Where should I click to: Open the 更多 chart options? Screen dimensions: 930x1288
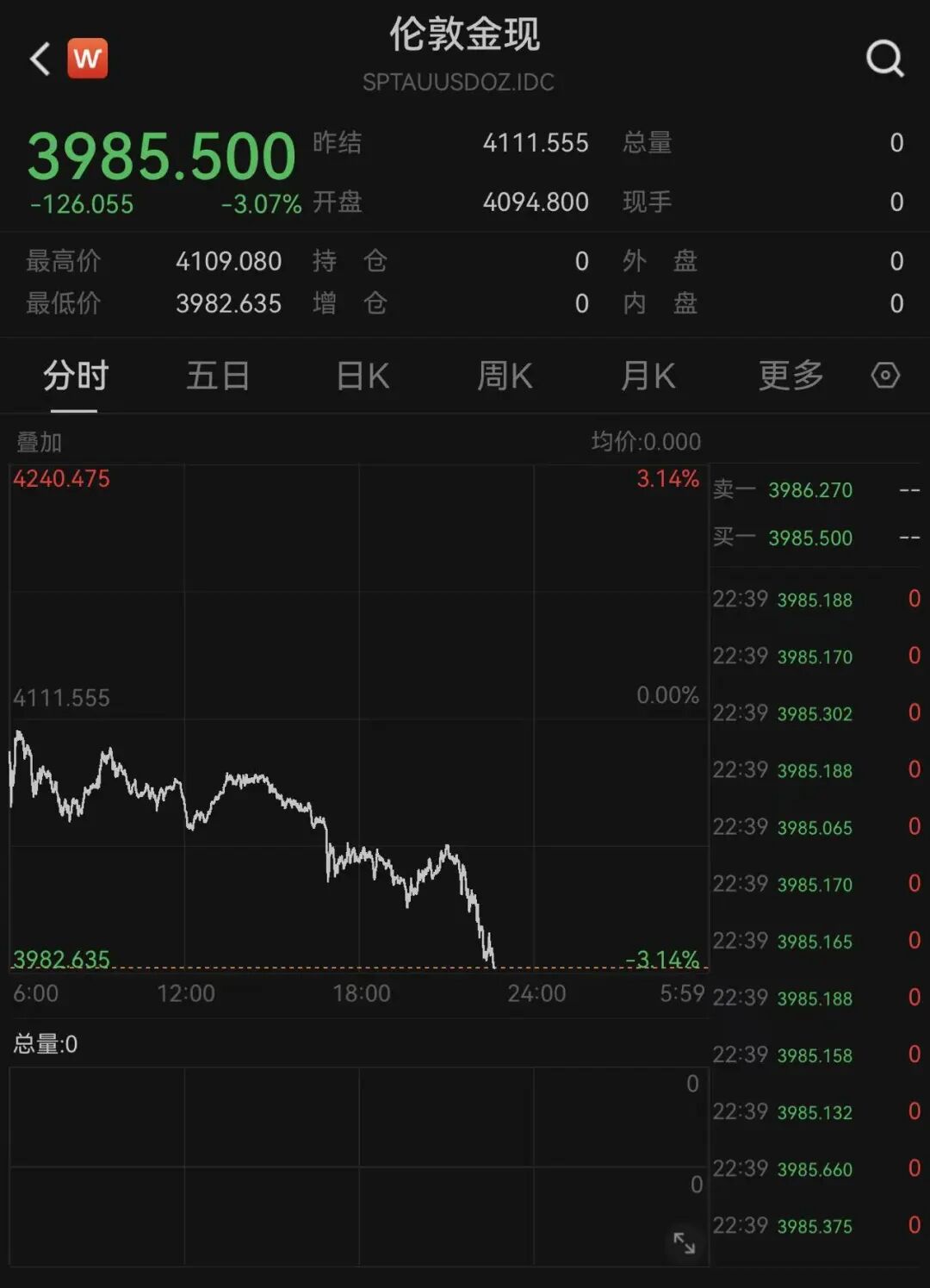coord(790,376)
